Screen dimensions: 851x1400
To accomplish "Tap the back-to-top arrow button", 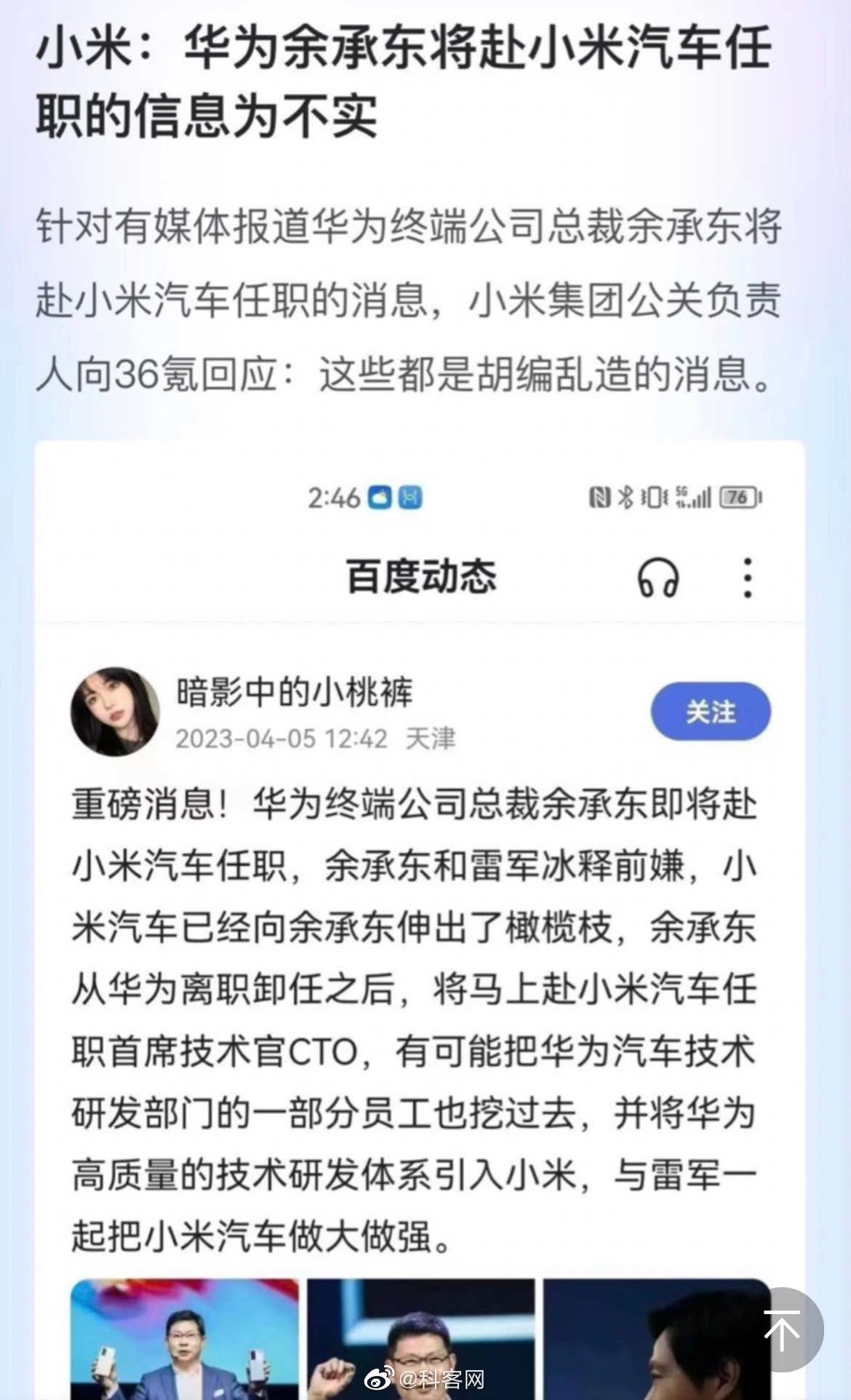I will pos(782,1329).
